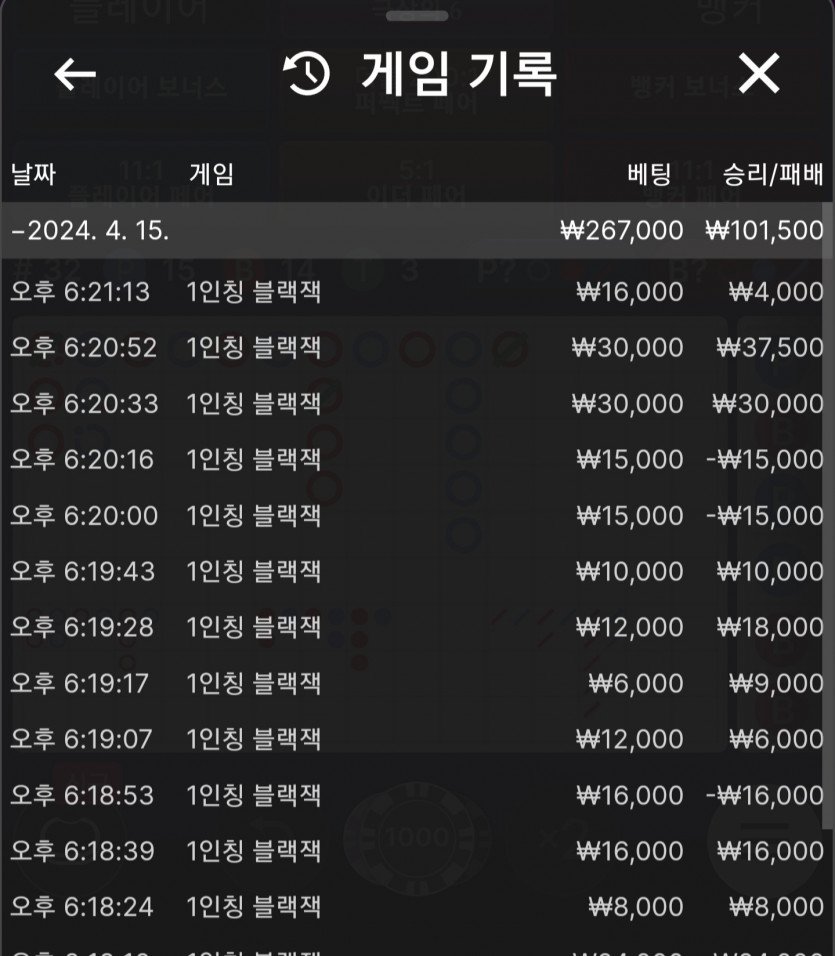Go back using the arrow in the header

(x=75, y=73)
